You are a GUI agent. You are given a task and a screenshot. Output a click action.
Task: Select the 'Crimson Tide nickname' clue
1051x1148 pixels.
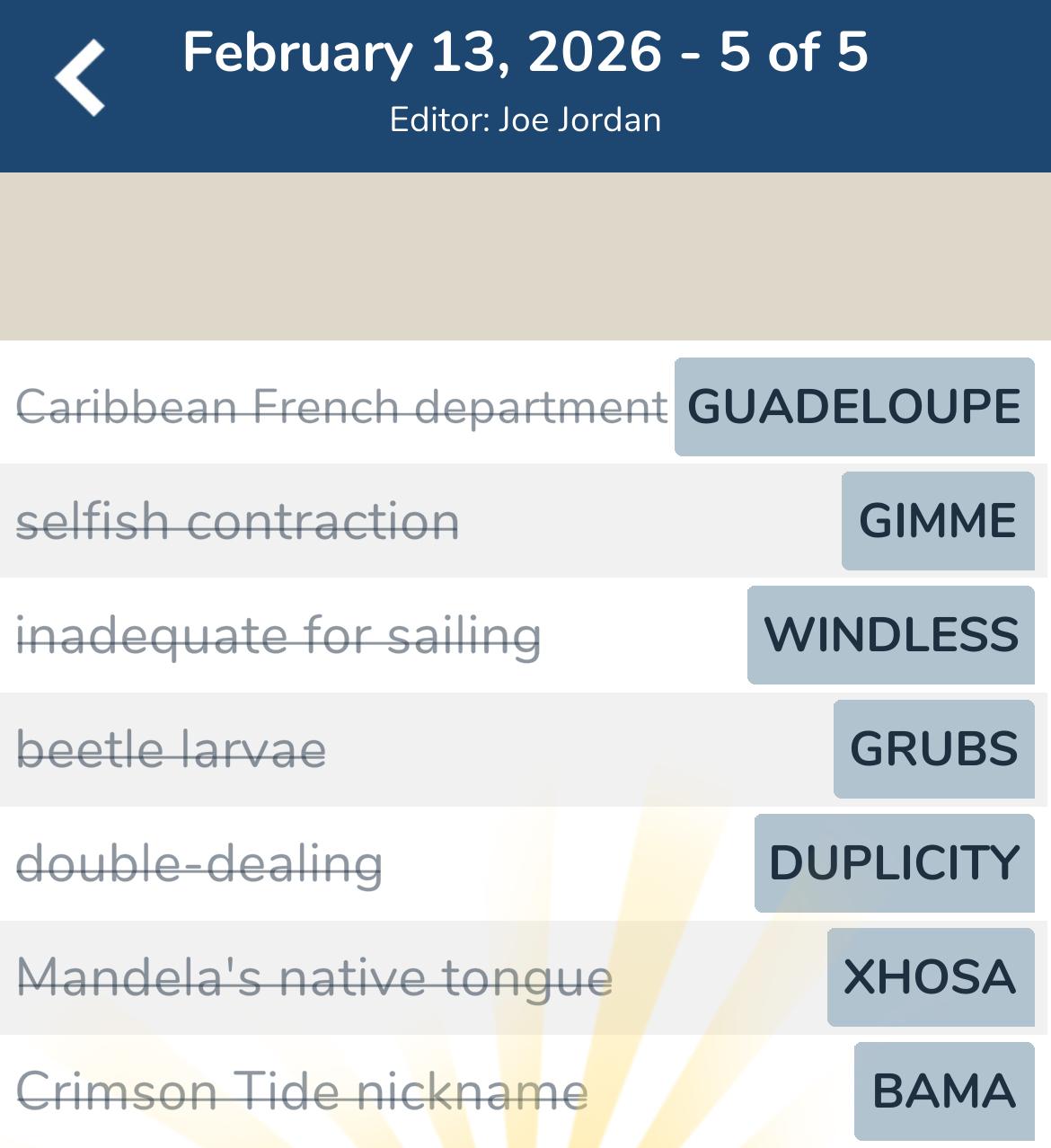coord(300,1091)
